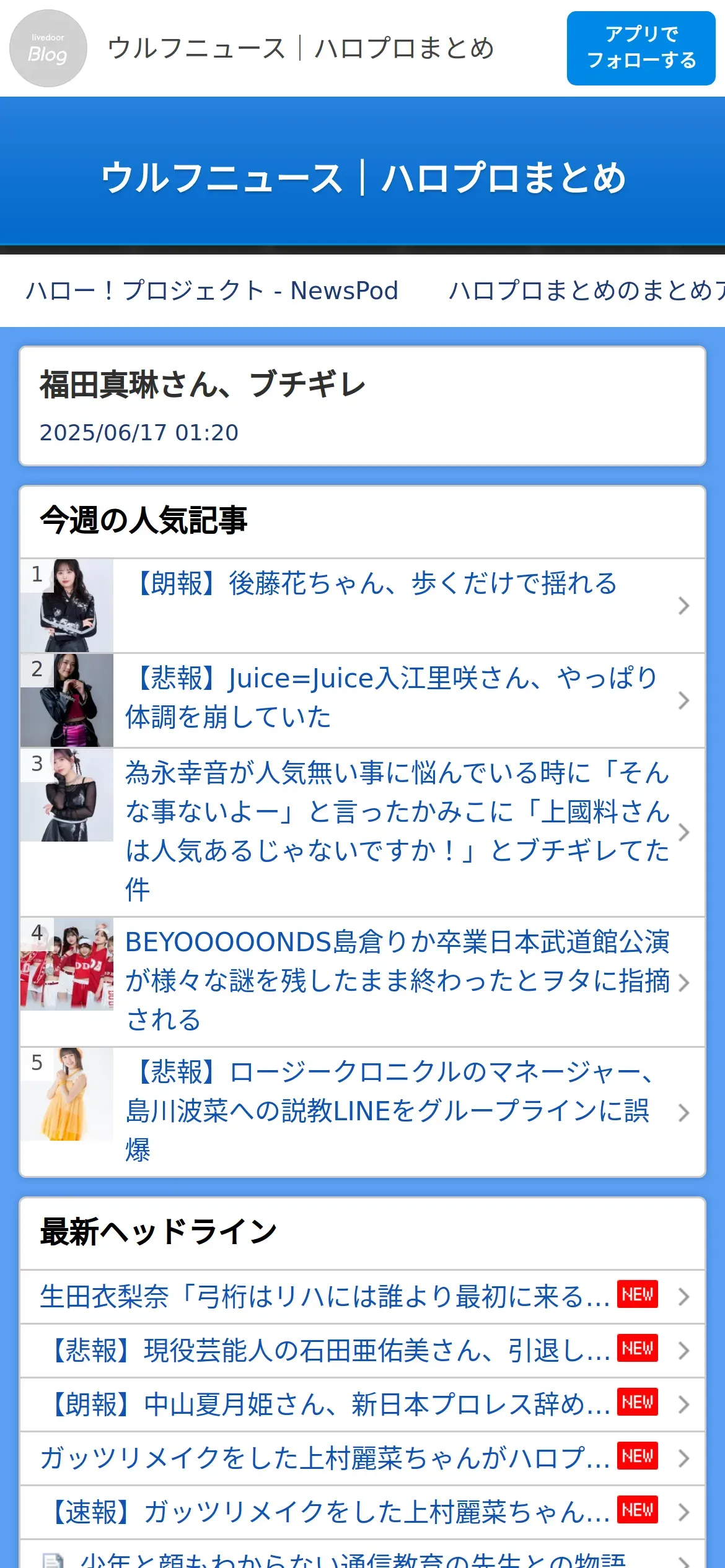The width and height of the screenshot is (725, 1568).
Task: View the ロージークロニクルのマネージャー article
Action: pos(390,1111)
